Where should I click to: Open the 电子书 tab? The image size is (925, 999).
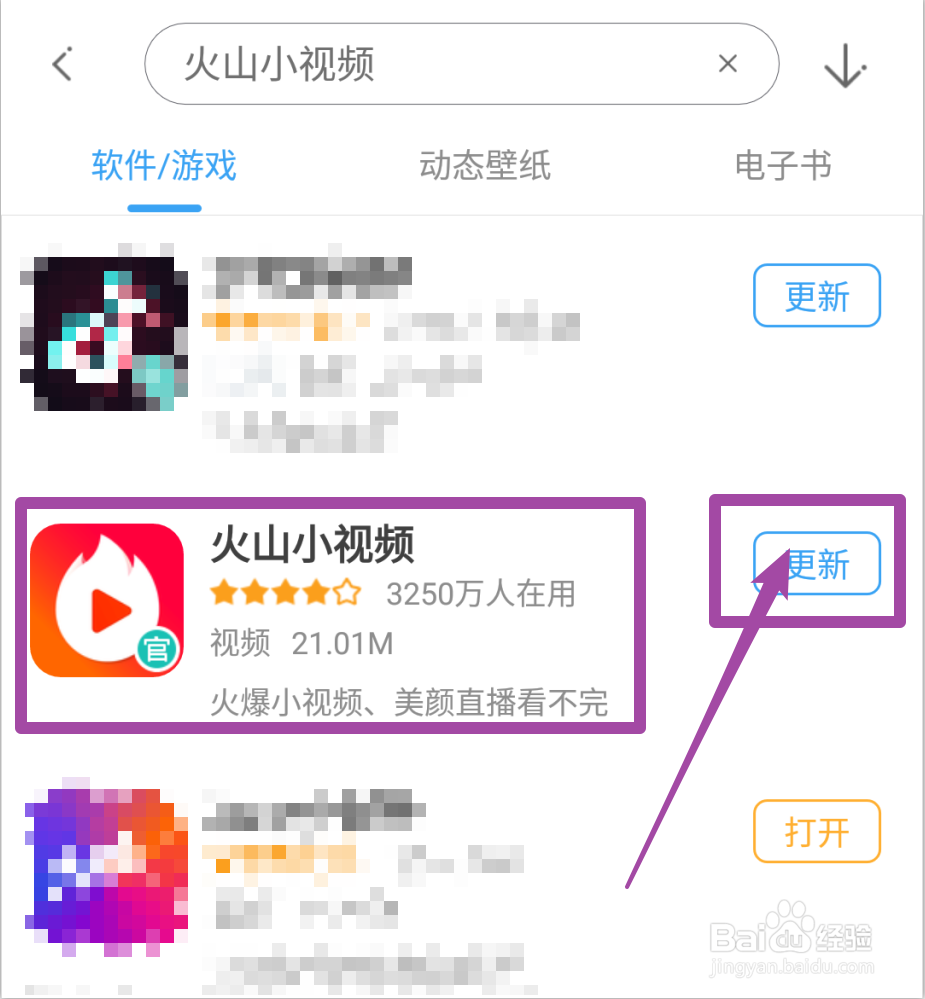pos(783,167)
